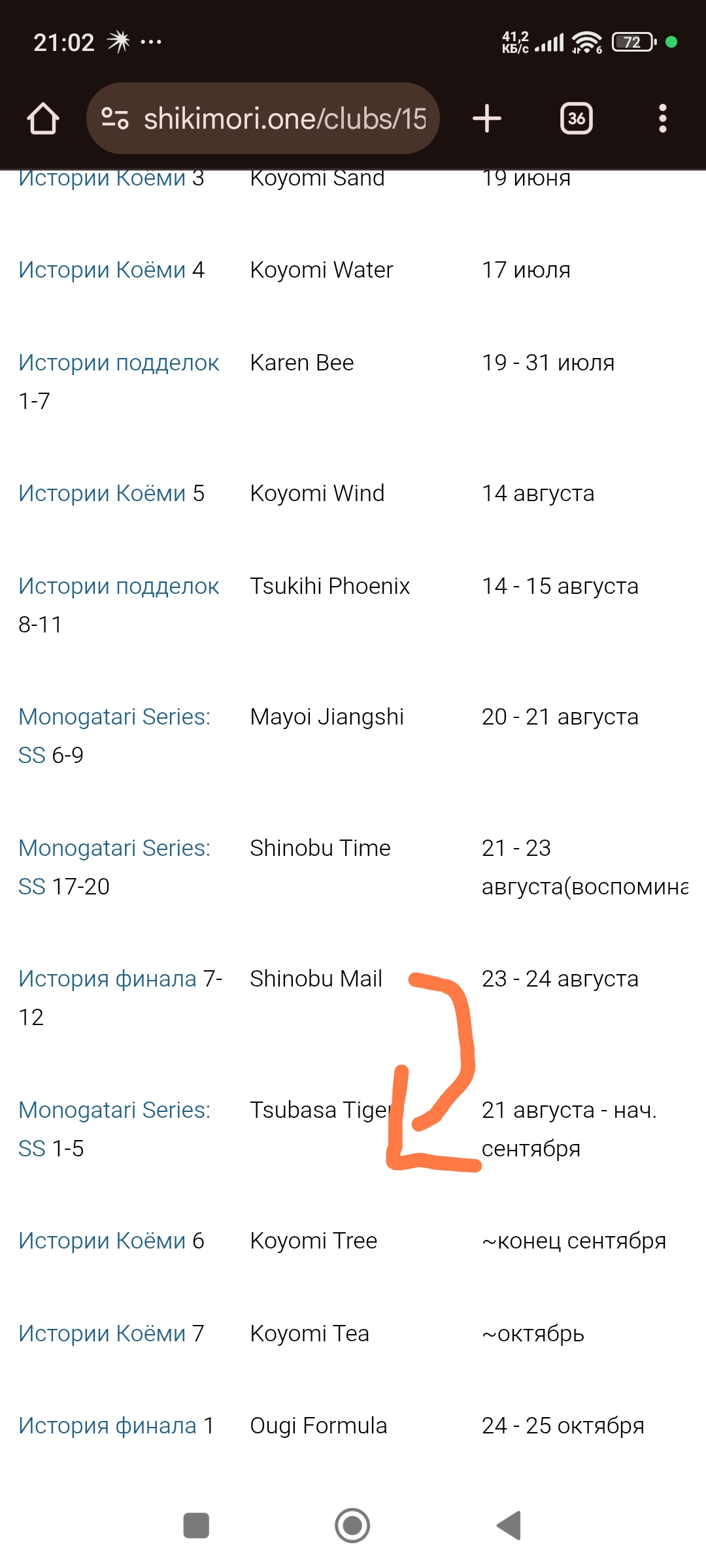Go back with the system back button

point(509,1526)
